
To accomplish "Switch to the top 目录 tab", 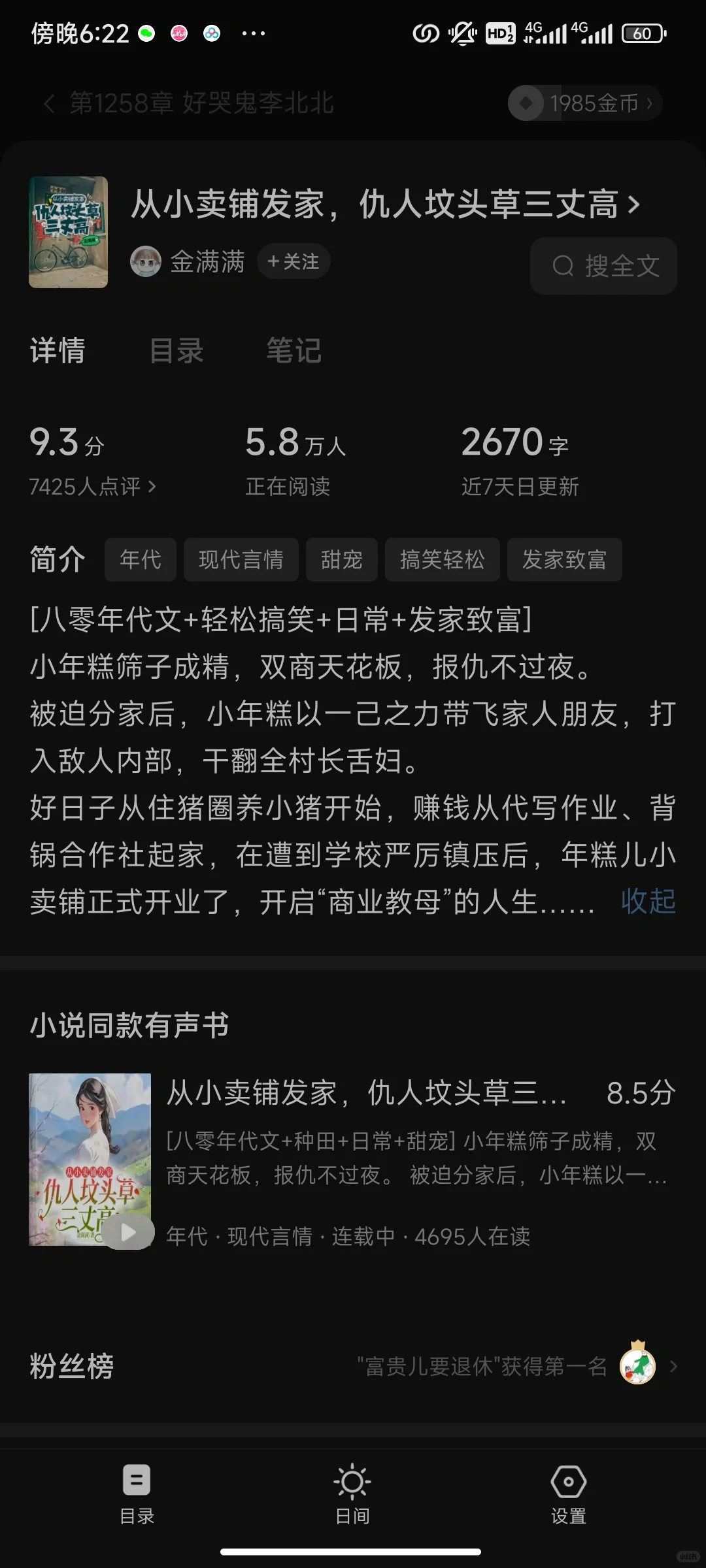I will click(x=176, y=350).
